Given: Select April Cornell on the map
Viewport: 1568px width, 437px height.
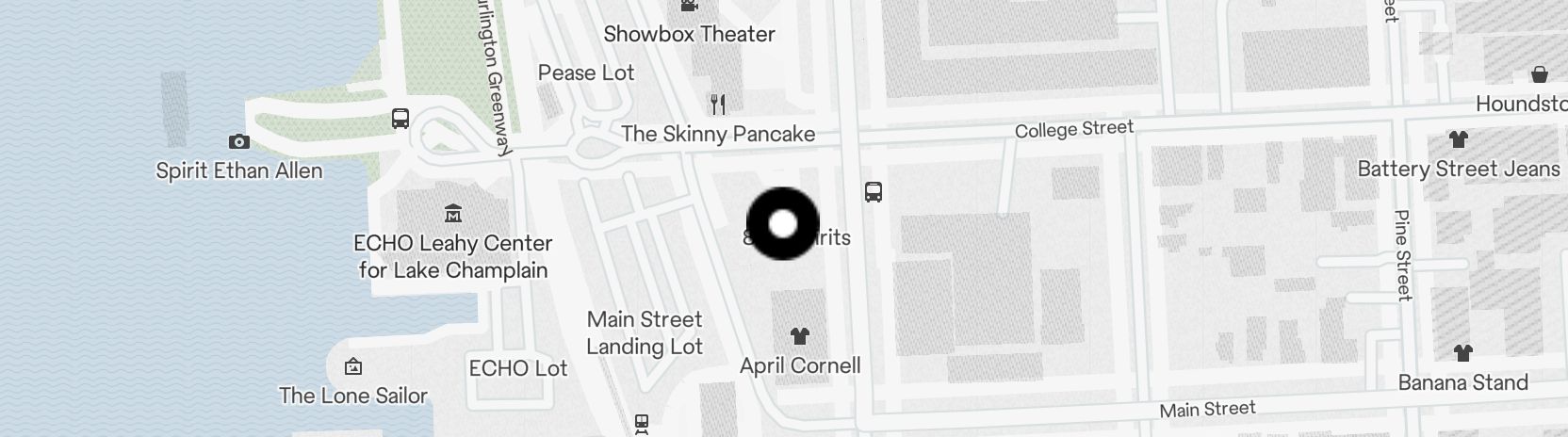Looking at the screenshot, I should [x=800, y=336].
